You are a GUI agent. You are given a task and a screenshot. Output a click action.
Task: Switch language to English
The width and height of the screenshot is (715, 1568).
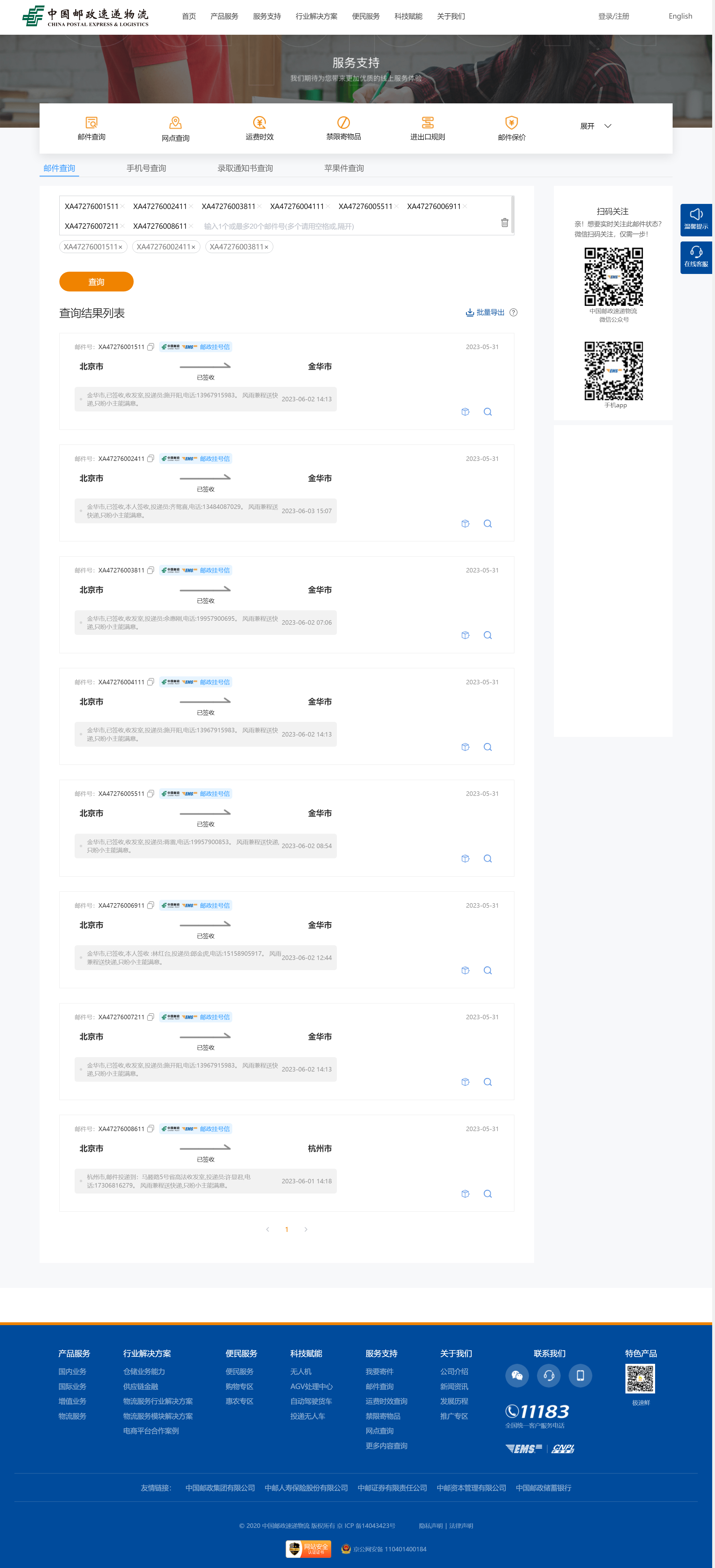tap(680, 16)
